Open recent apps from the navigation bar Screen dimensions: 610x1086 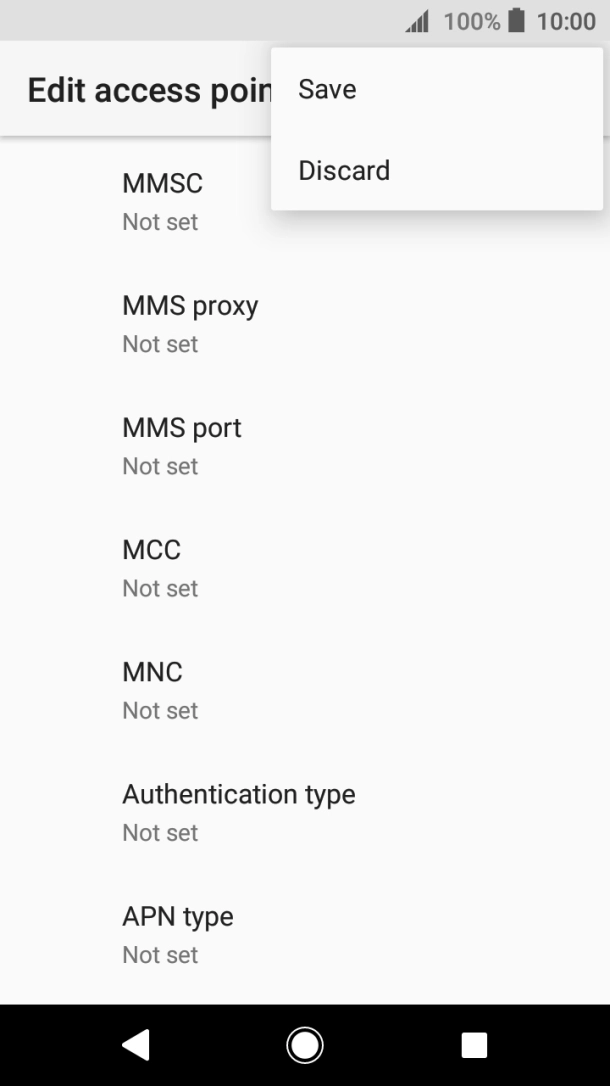(474, 1045)
